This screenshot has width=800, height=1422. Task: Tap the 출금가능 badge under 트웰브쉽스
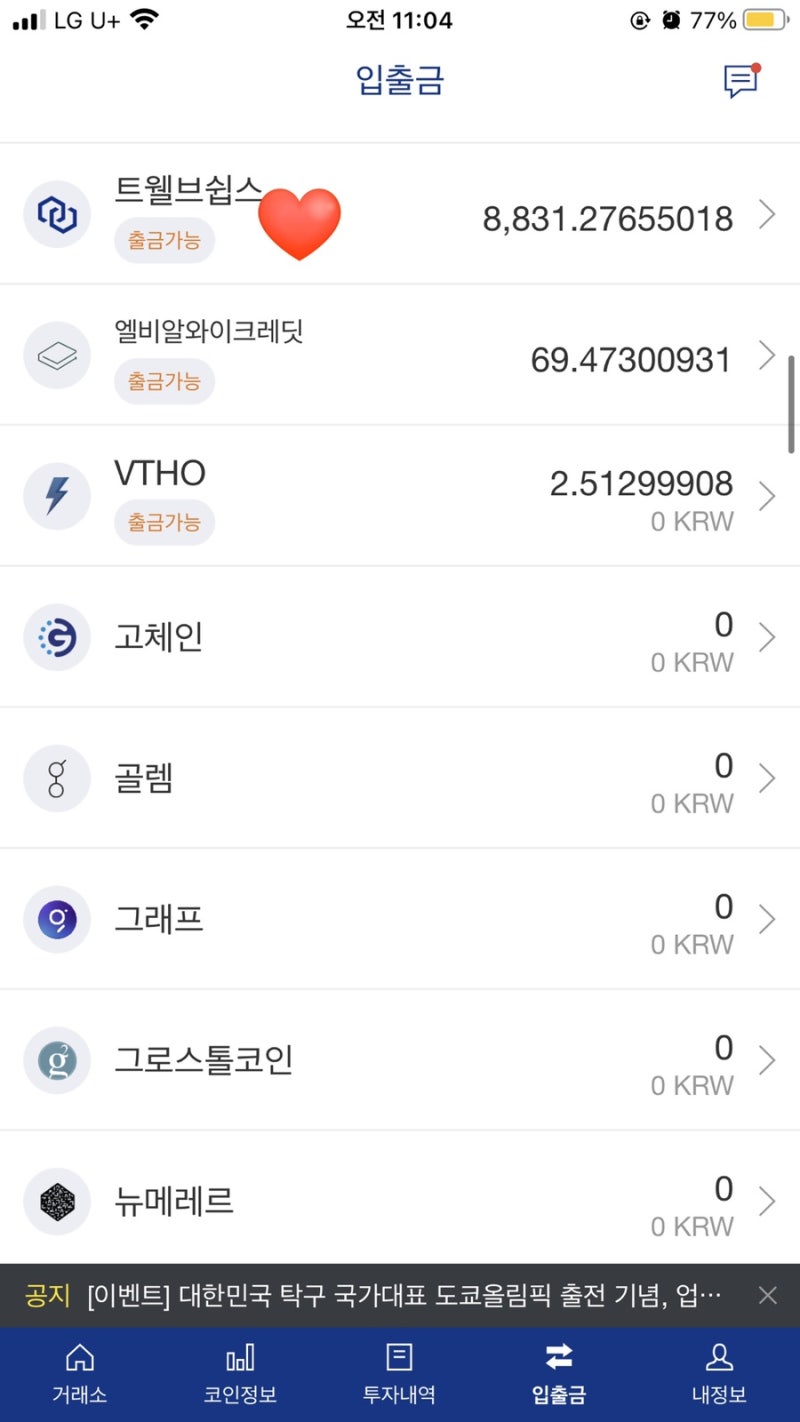pyautogui.click(x=163, y=240)
